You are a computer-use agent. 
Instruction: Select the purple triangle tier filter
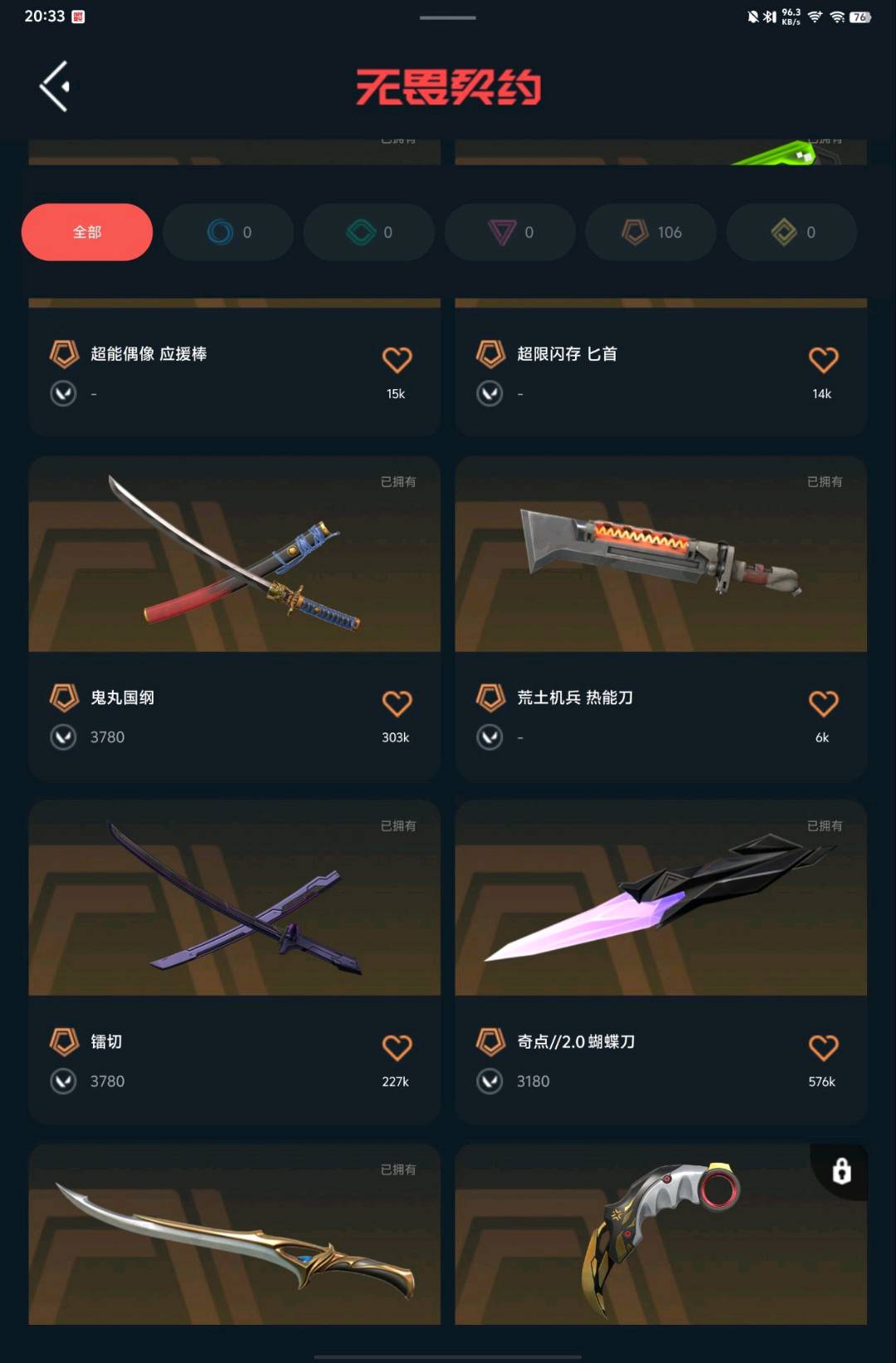point(510,232)
